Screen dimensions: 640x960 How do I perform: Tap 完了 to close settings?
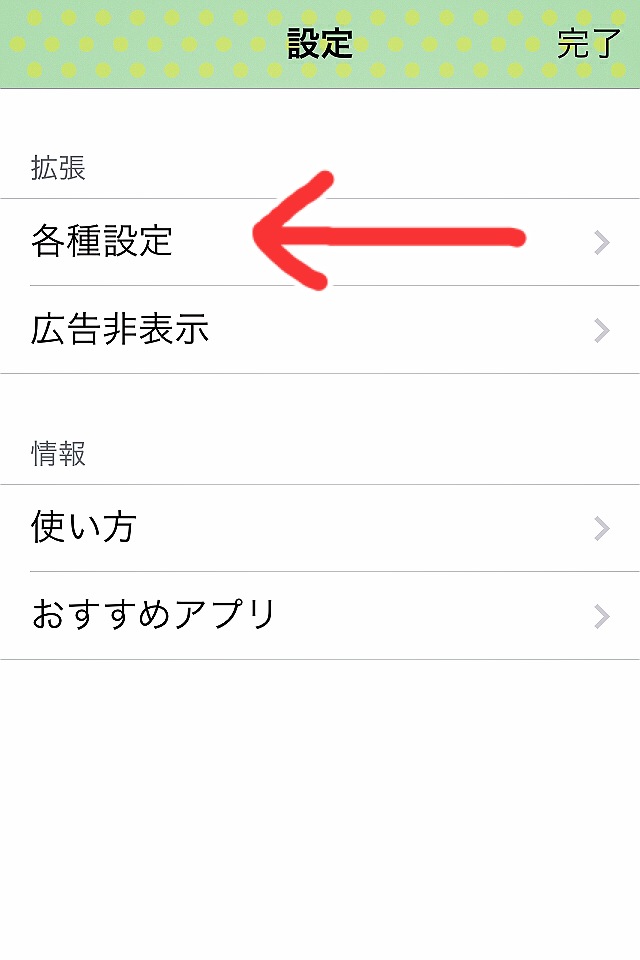click(589, 44)
